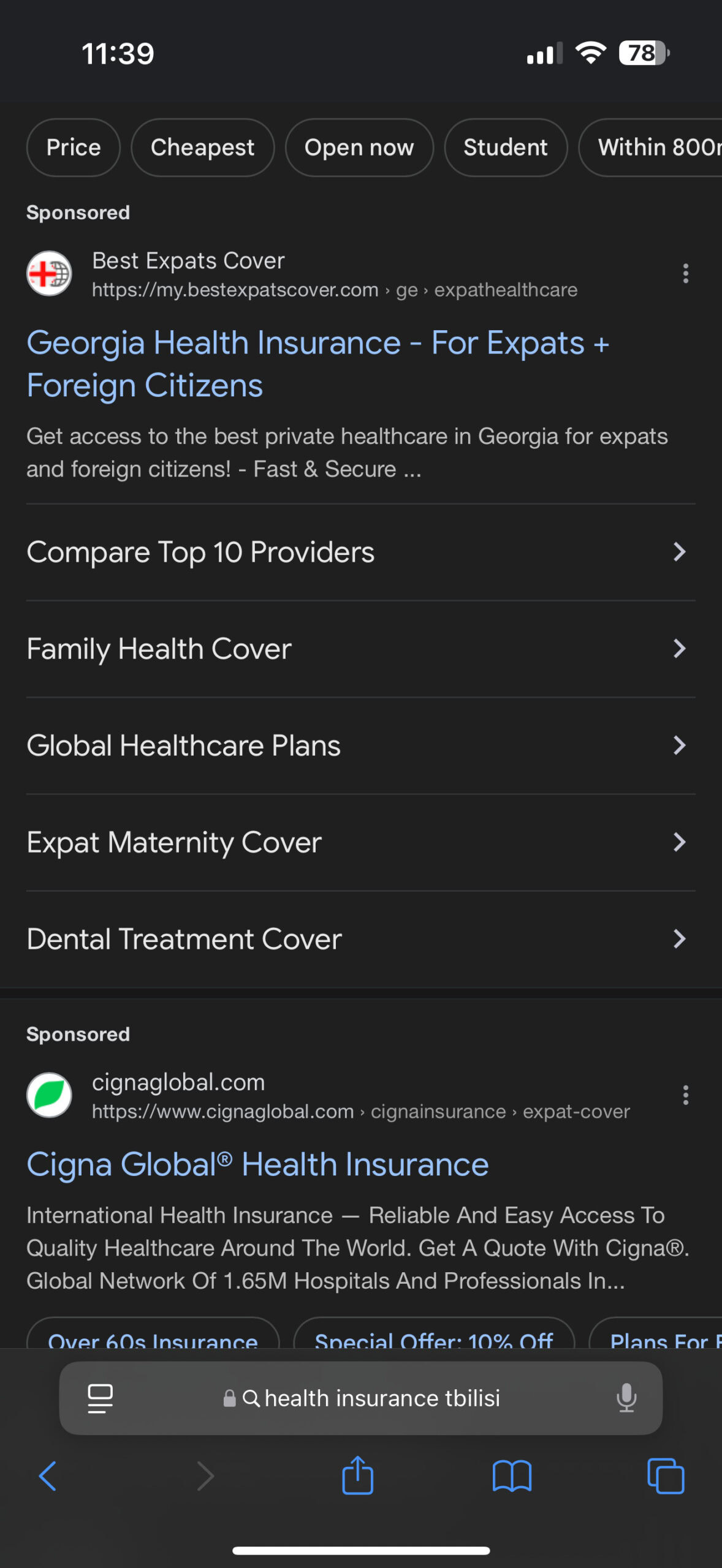This screenshot has height=1568, width=722.
Task: Open more options for cignaglobal.com ad
Action: coord(685,1095)
